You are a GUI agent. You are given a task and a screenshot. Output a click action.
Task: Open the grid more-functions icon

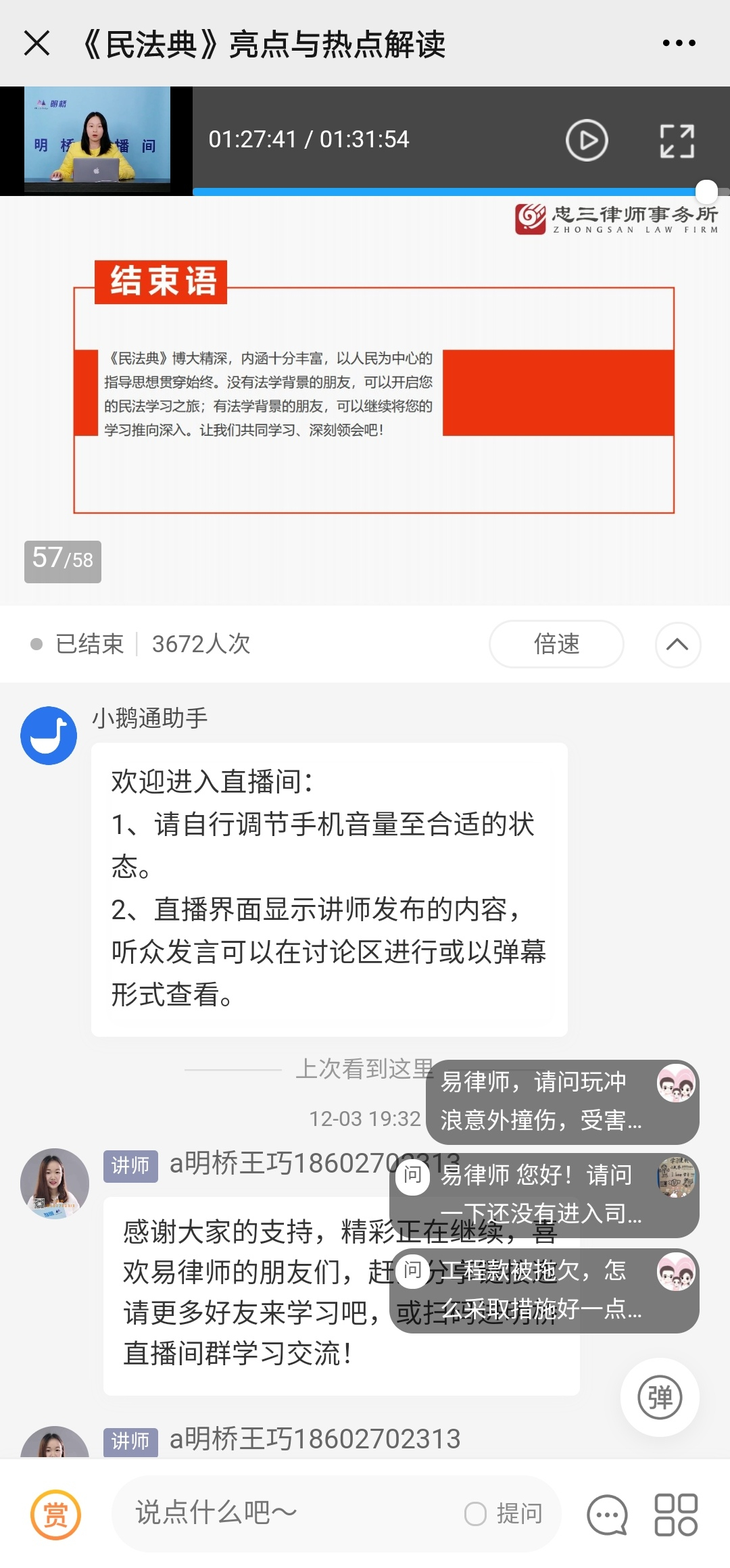click(676, 1515)
